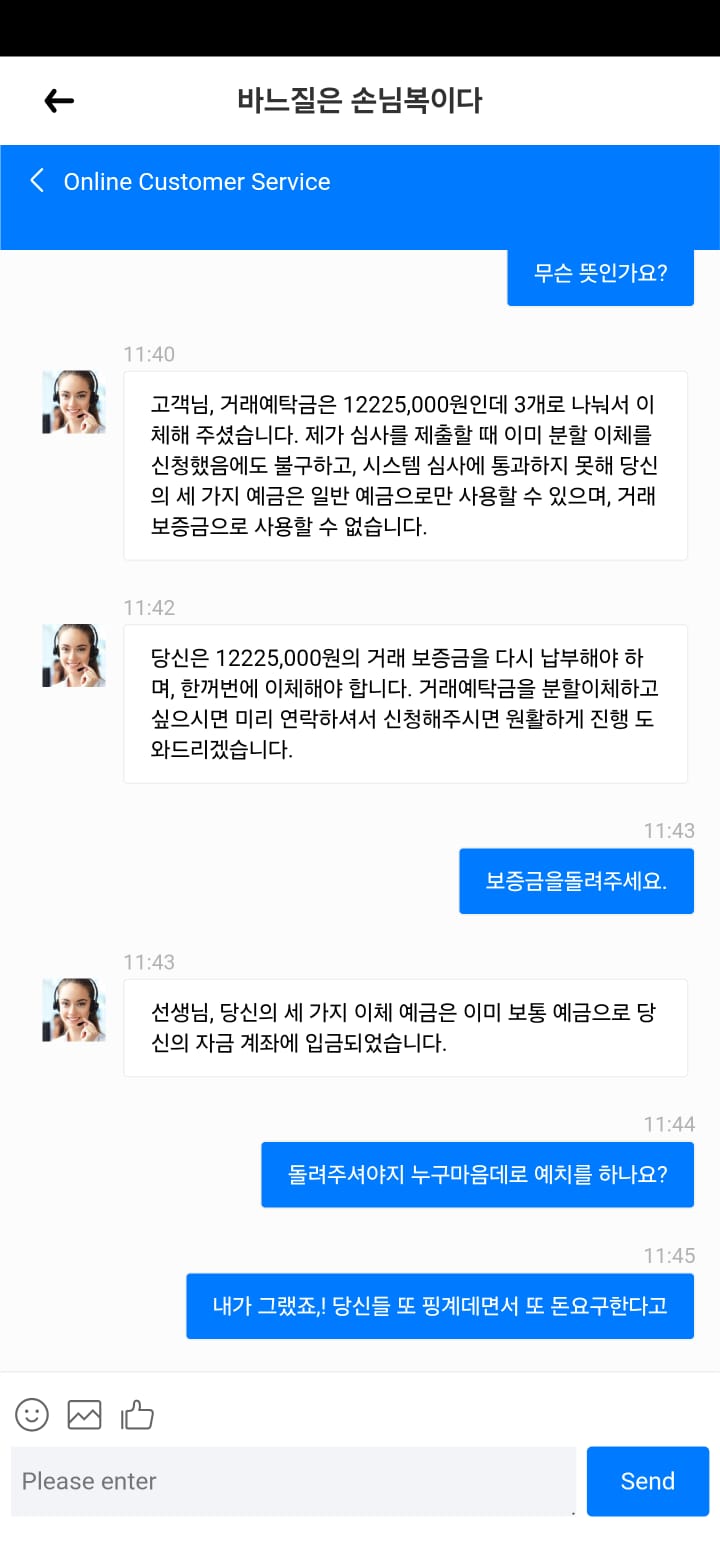This screenshot has height=1560, width=720.
Task: Go back from Online Customer Service chevron
Action: [x=37, y=181]
